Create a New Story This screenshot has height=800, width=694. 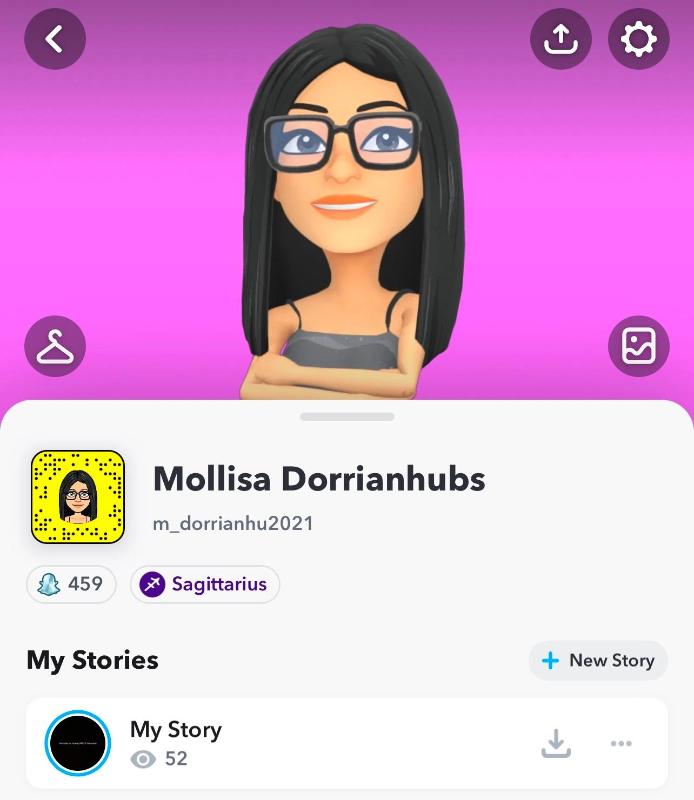pyautogui.click(x=598, y=660)
